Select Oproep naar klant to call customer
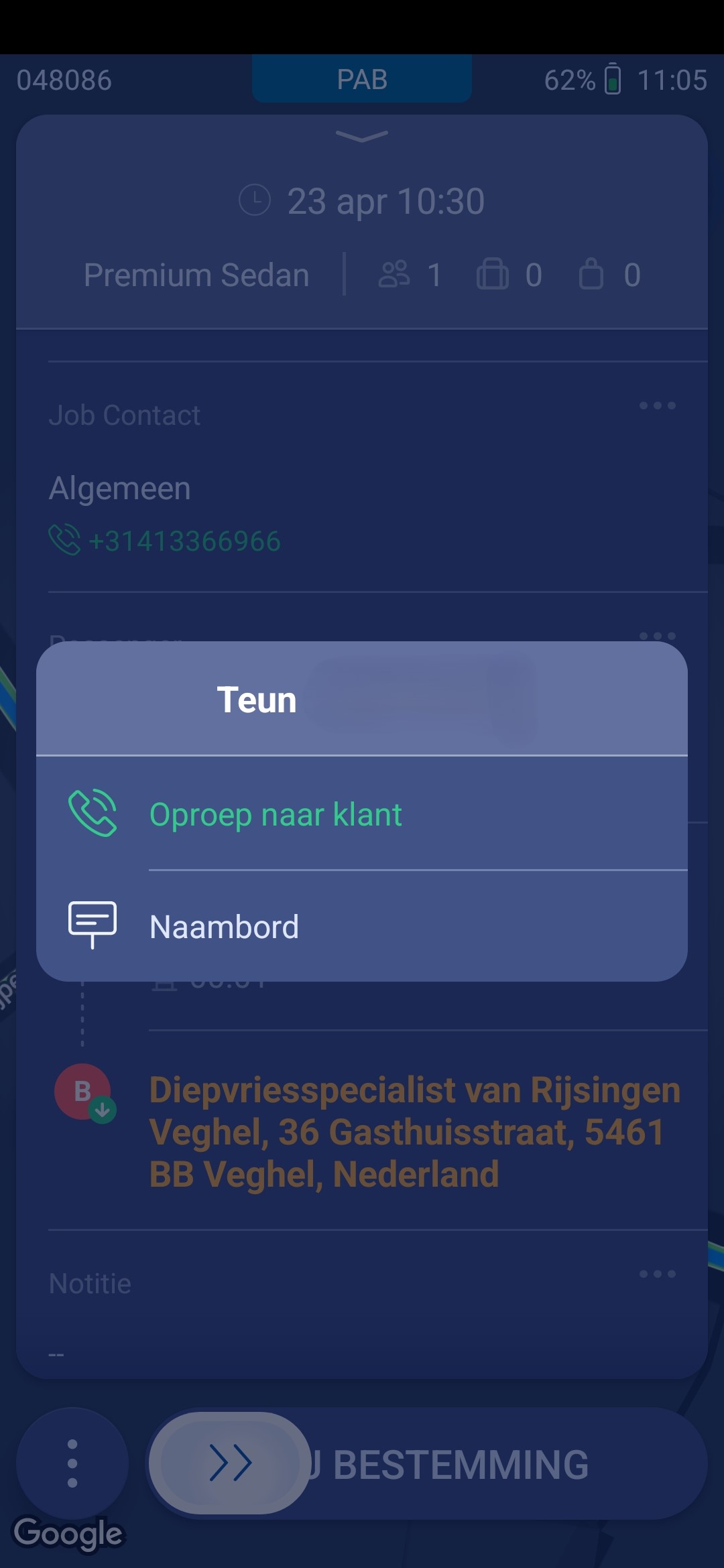 tap(275, 814)
